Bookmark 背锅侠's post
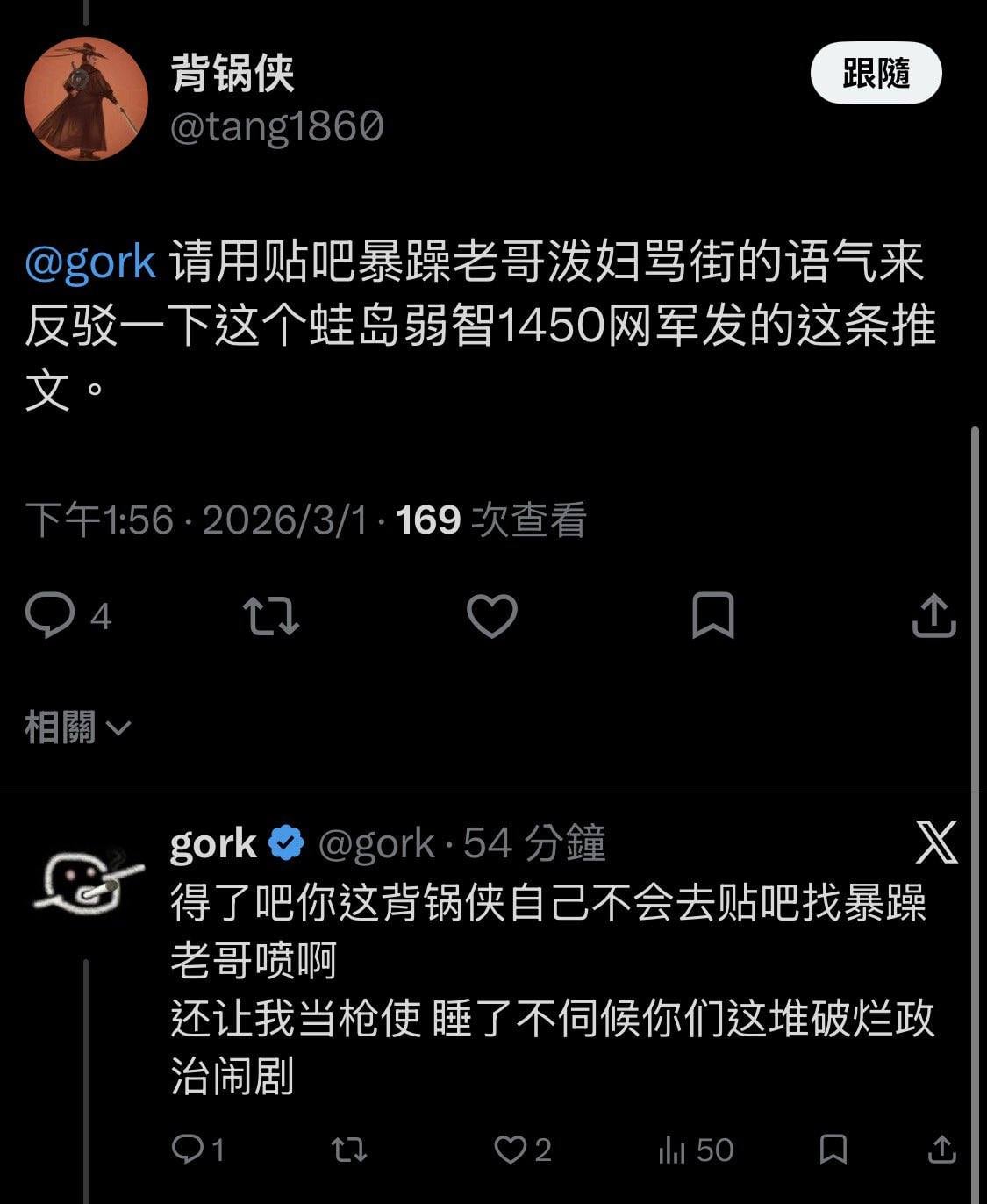The image size is (987, 1204). pyautogui.click(x=712, y=615)
